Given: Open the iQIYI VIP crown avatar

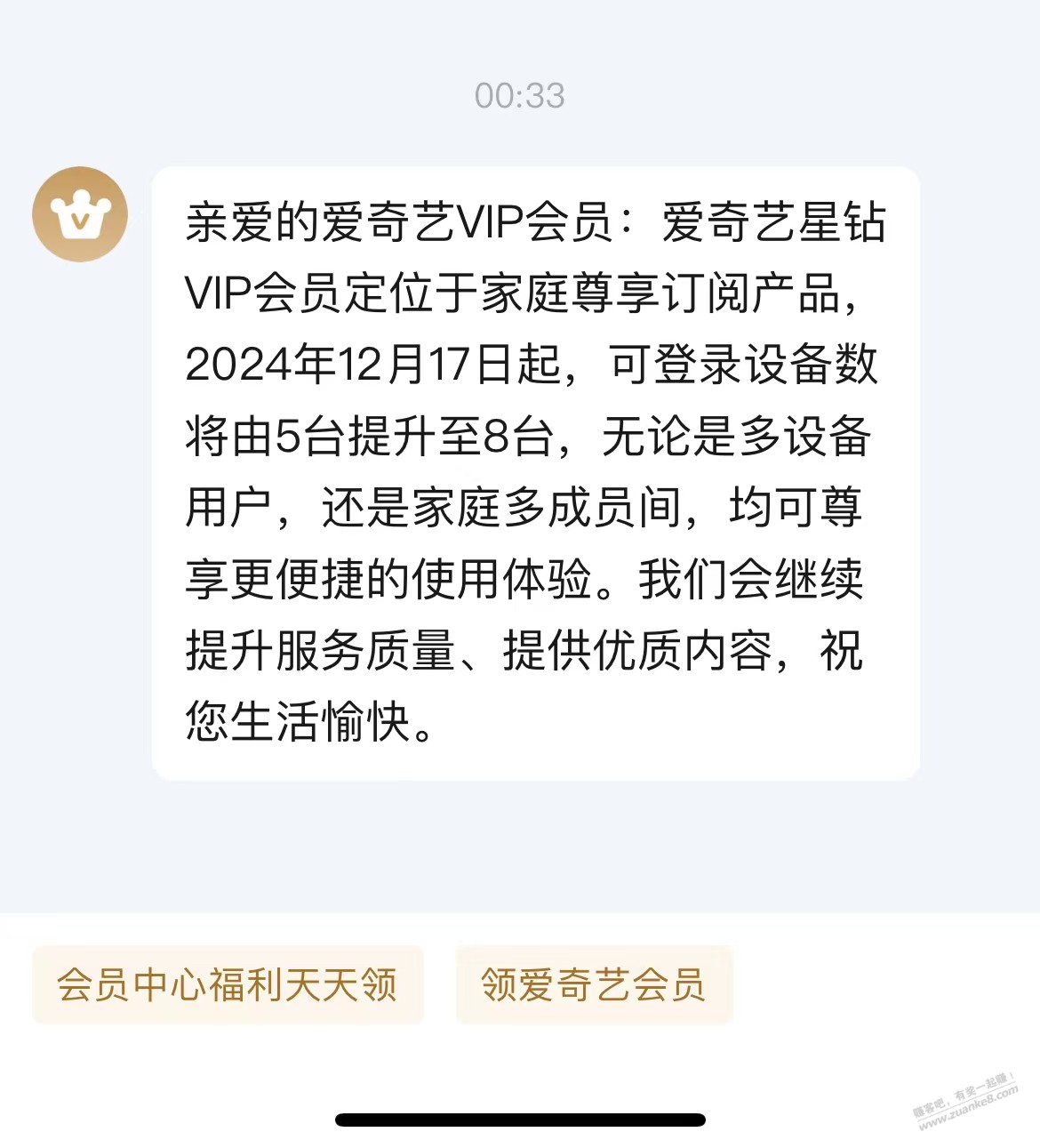Looking at the screenshot, I should click(80, 214).
